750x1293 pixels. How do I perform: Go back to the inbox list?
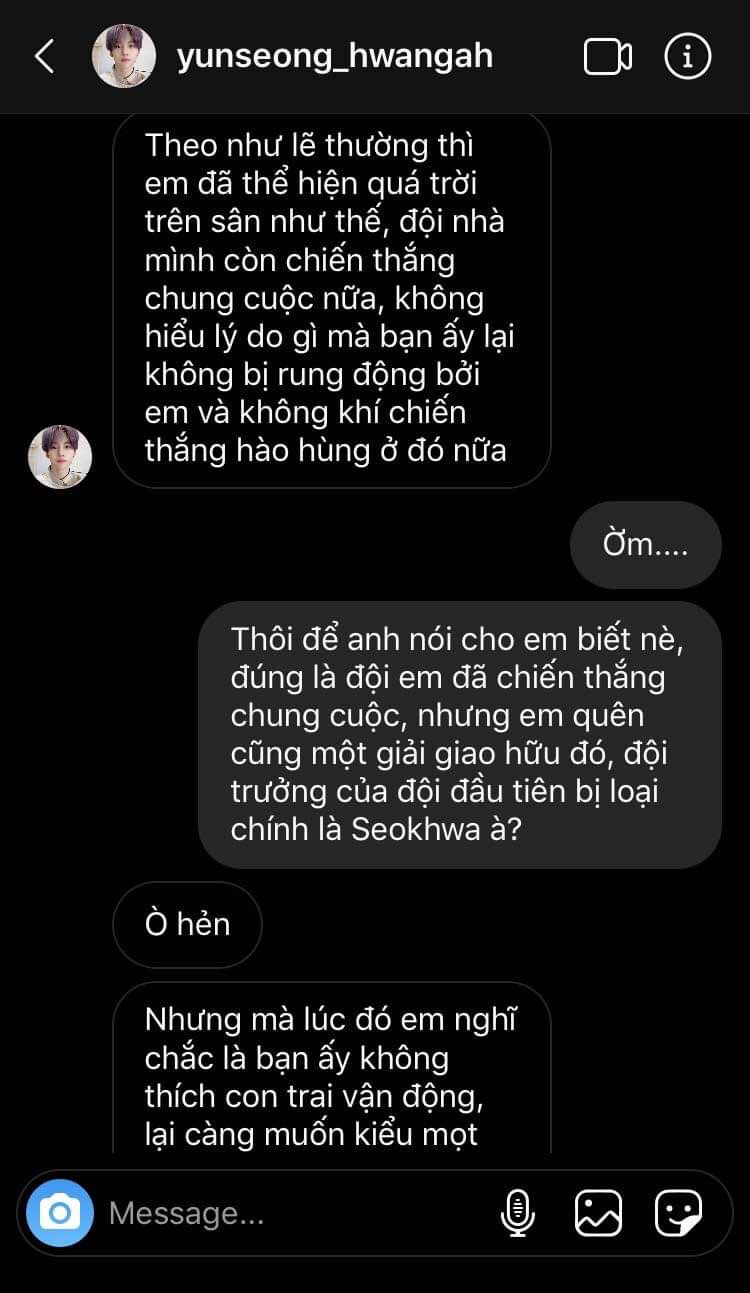click(44, 57)
